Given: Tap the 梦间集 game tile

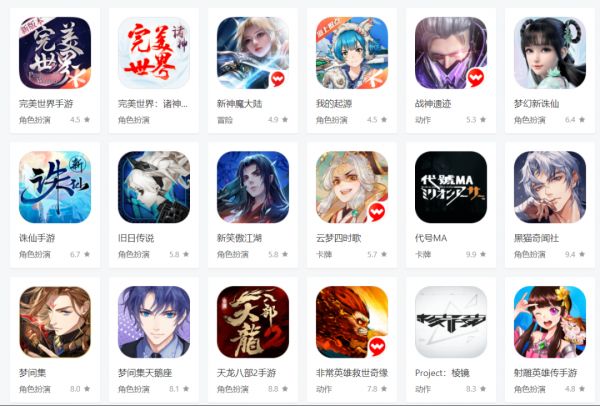Looking at the screenshot, I should (x=55, y=323).
